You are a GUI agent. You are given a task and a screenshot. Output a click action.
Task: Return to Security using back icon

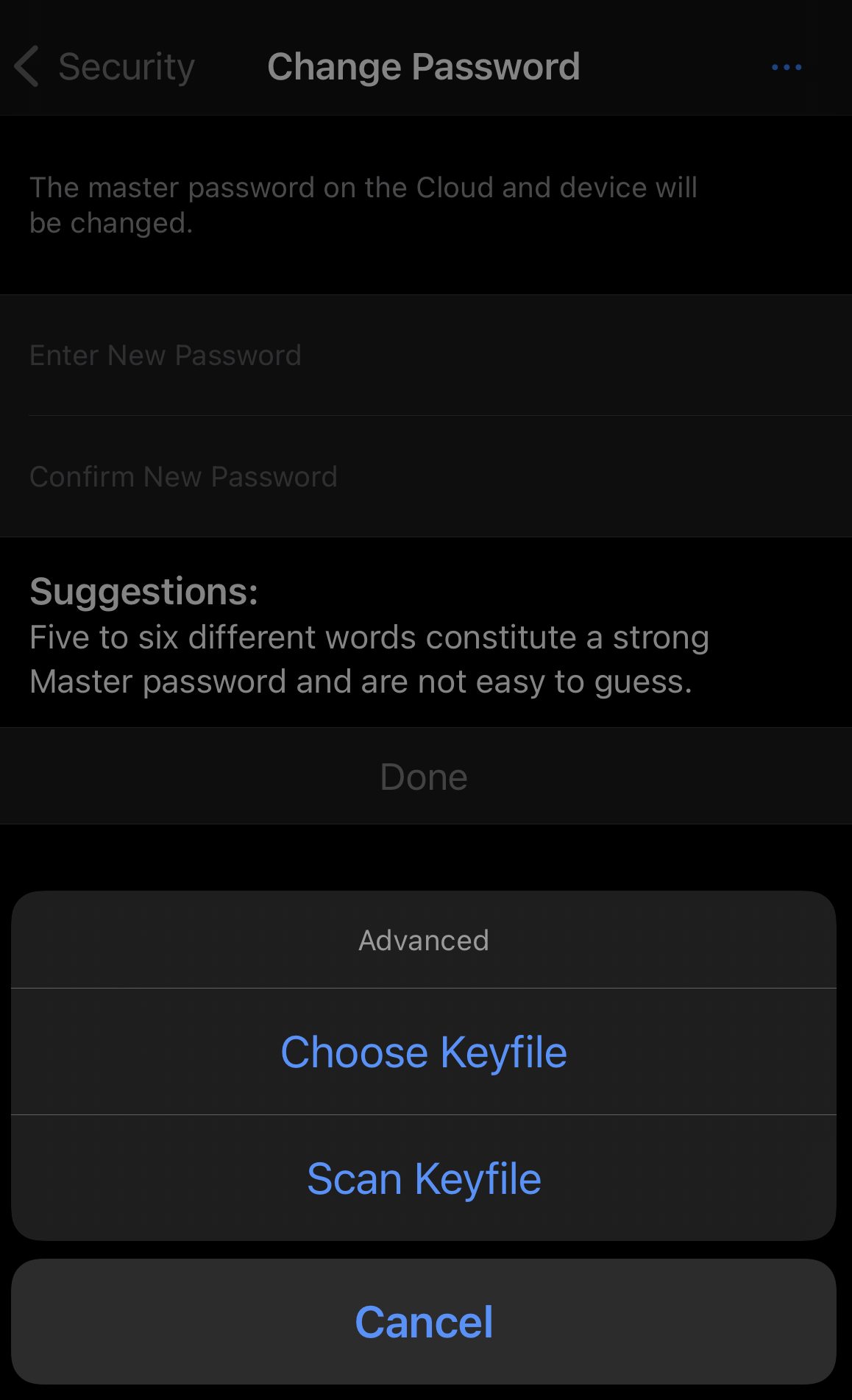pos(26,66)
